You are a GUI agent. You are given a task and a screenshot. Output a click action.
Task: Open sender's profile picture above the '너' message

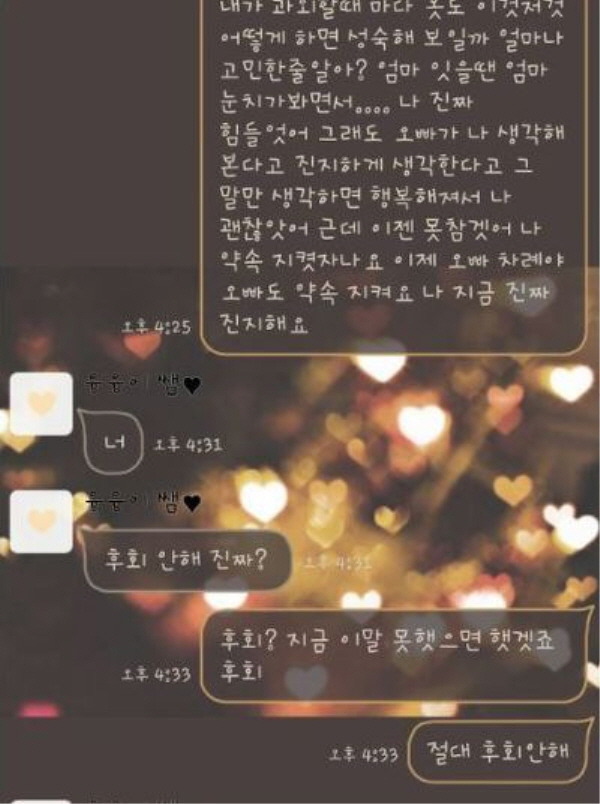point(40,404)
